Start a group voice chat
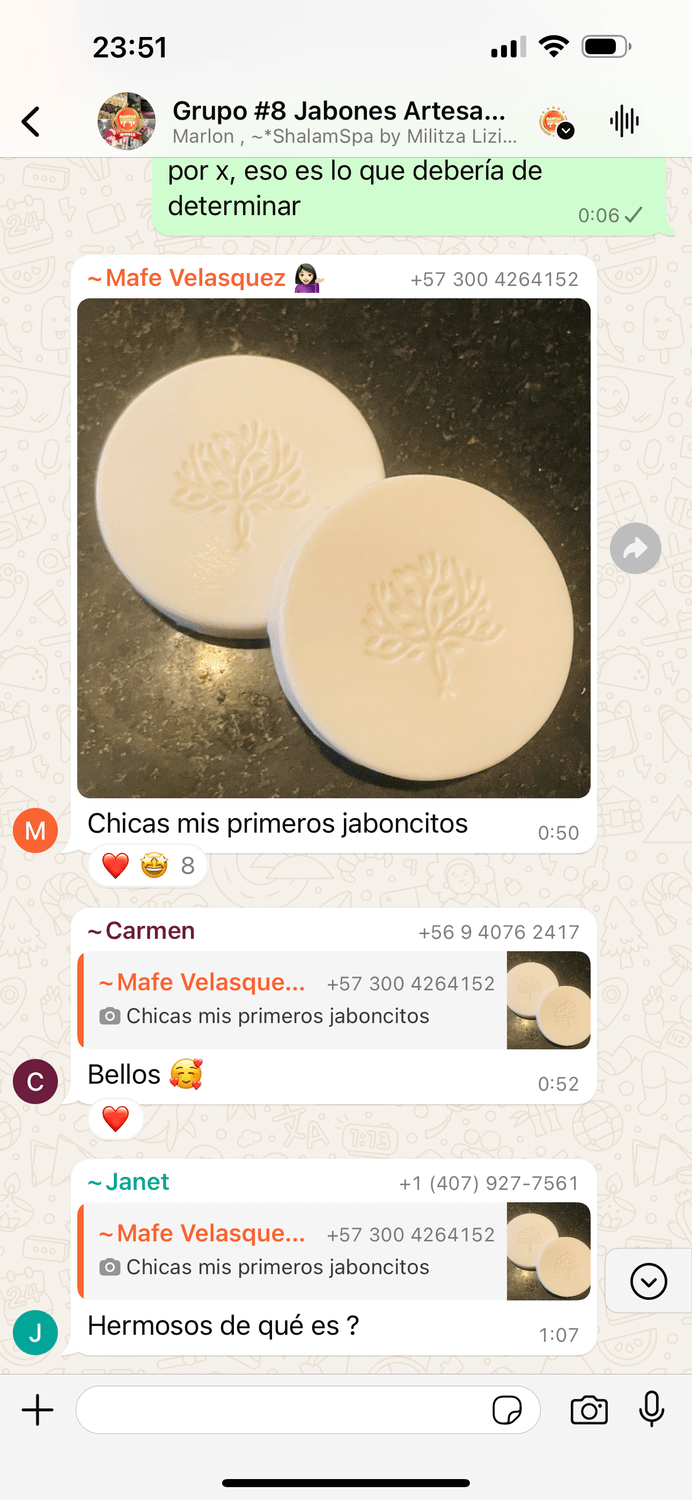Viewport: 692px width, 1500px height. (624, 122)
